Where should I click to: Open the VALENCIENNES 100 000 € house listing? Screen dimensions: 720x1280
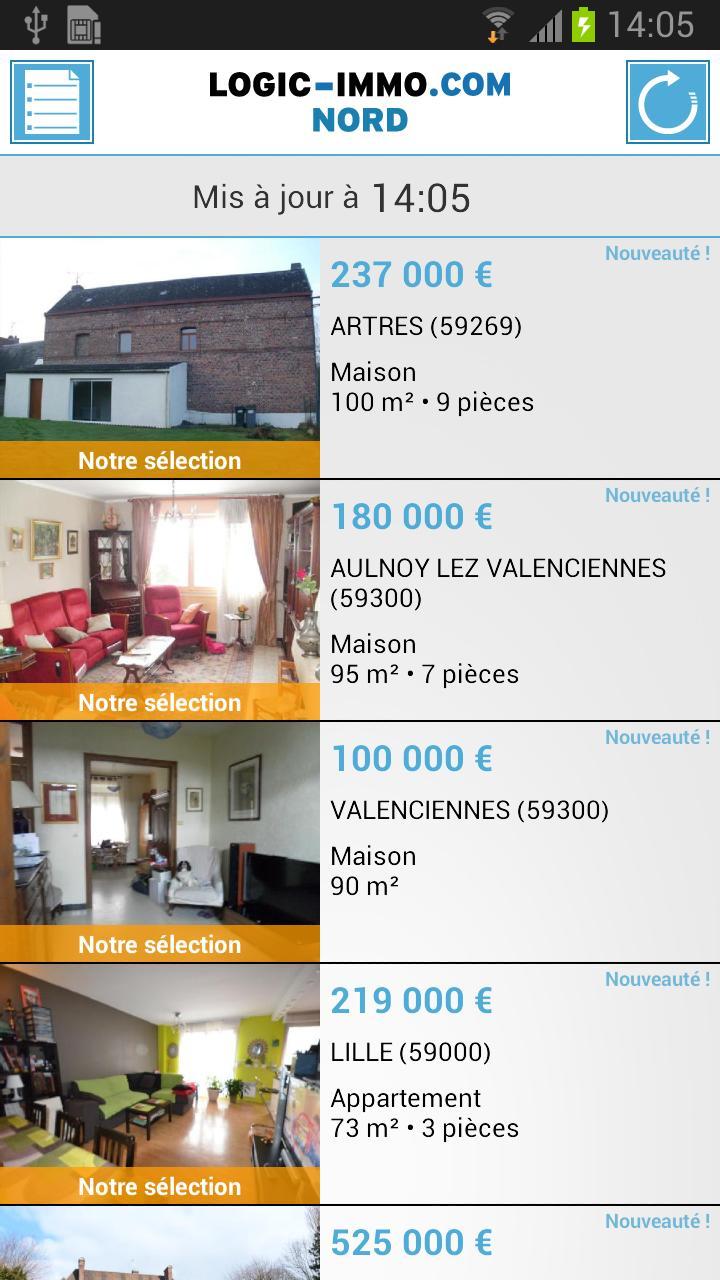(360, 842)
